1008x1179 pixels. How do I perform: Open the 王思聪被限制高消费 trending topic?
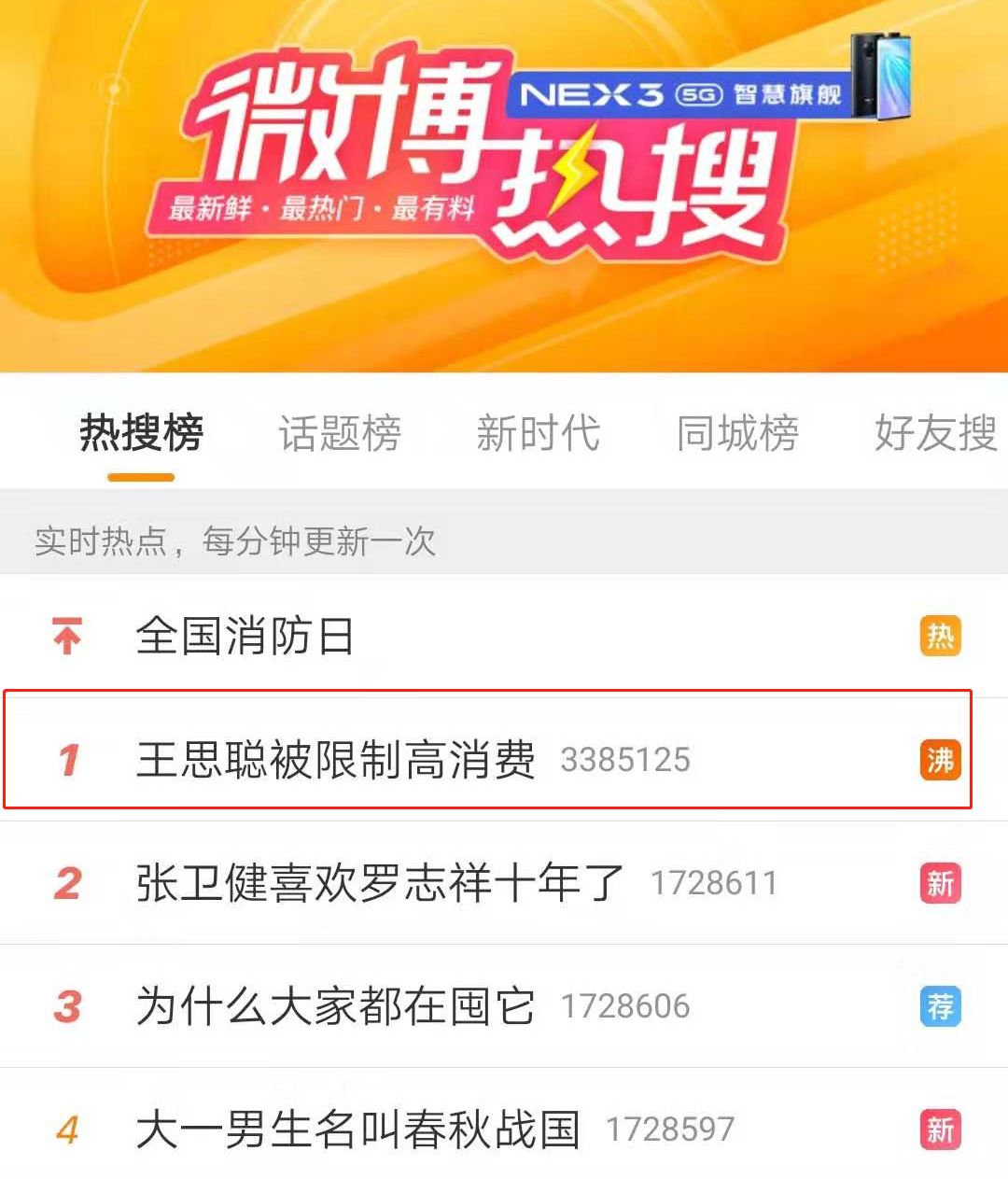point(336,759)
